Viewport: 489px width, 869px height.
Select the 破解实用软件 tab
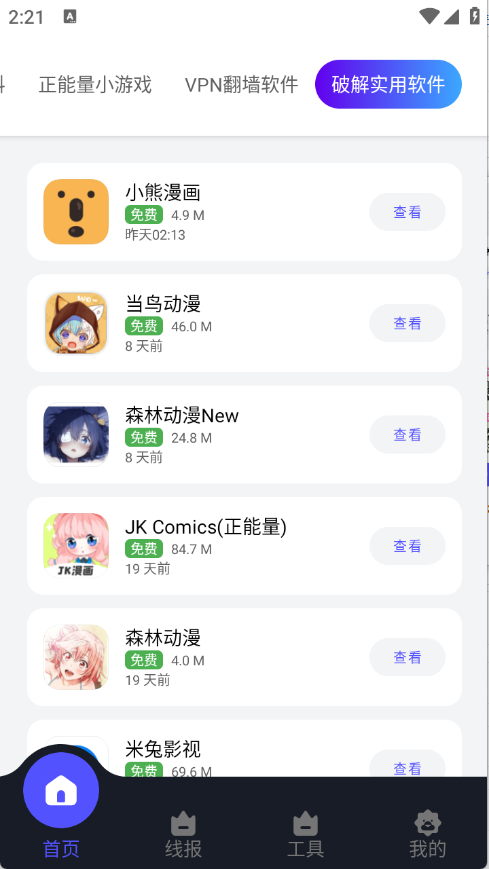point(388,84)
